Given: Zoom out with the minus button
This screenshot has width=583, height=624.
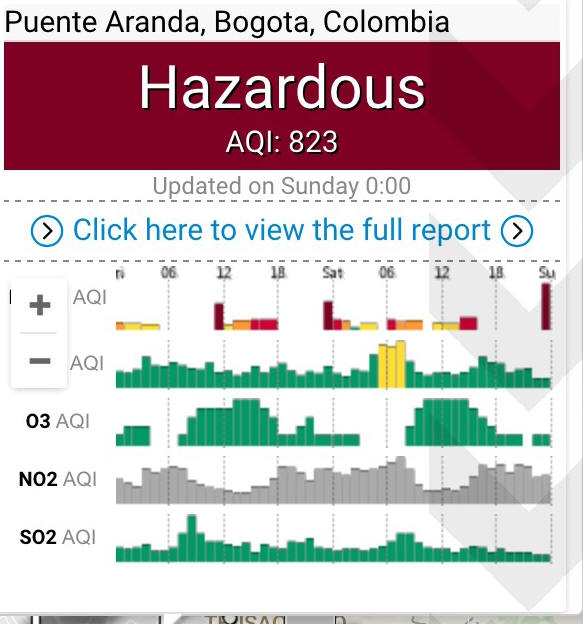Looking at the screenshot, I should tap(39, 360).
